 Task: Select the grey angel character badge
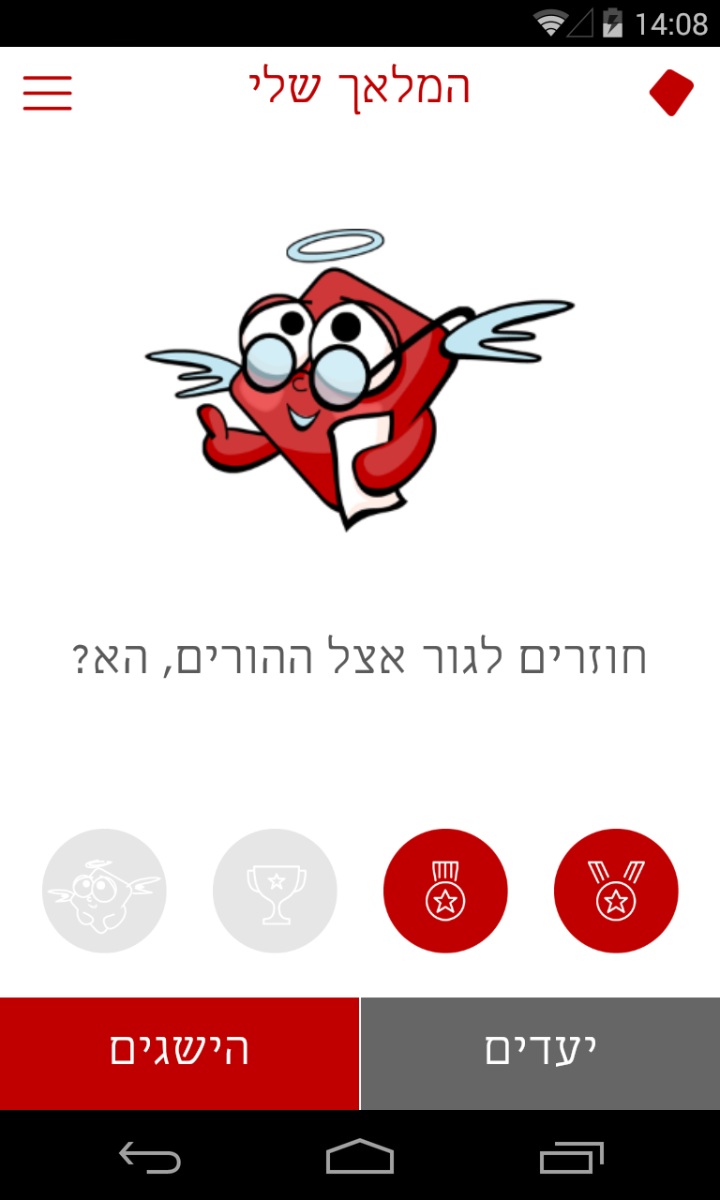104,890
